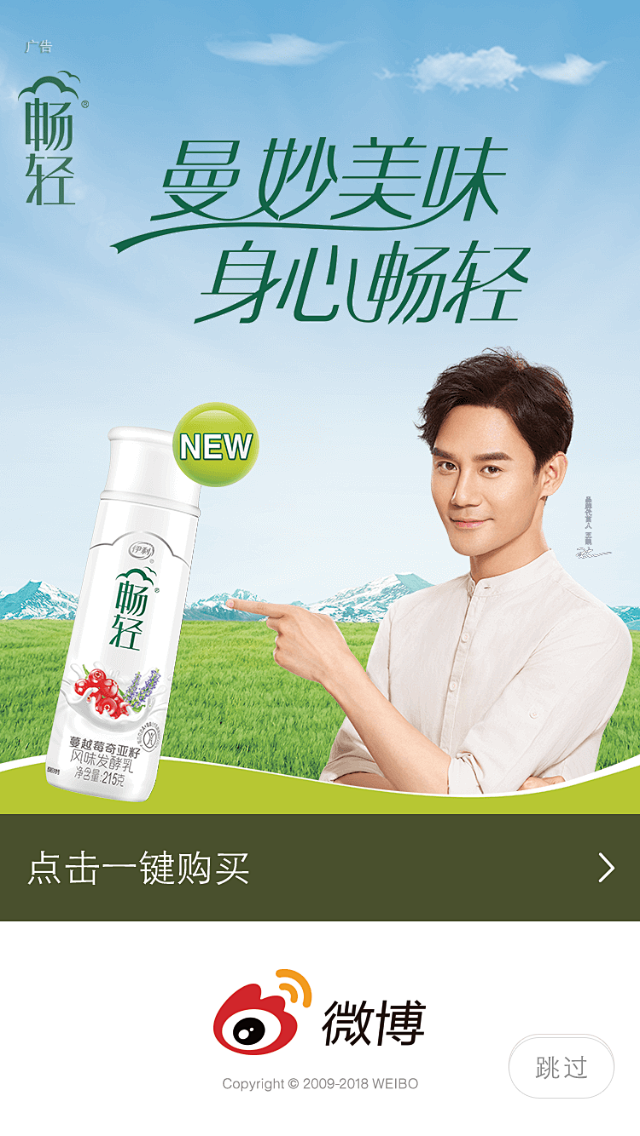Skip the ad with 跳过
This screenshot has width=640, height=1136.
(x=561, y=1067)
